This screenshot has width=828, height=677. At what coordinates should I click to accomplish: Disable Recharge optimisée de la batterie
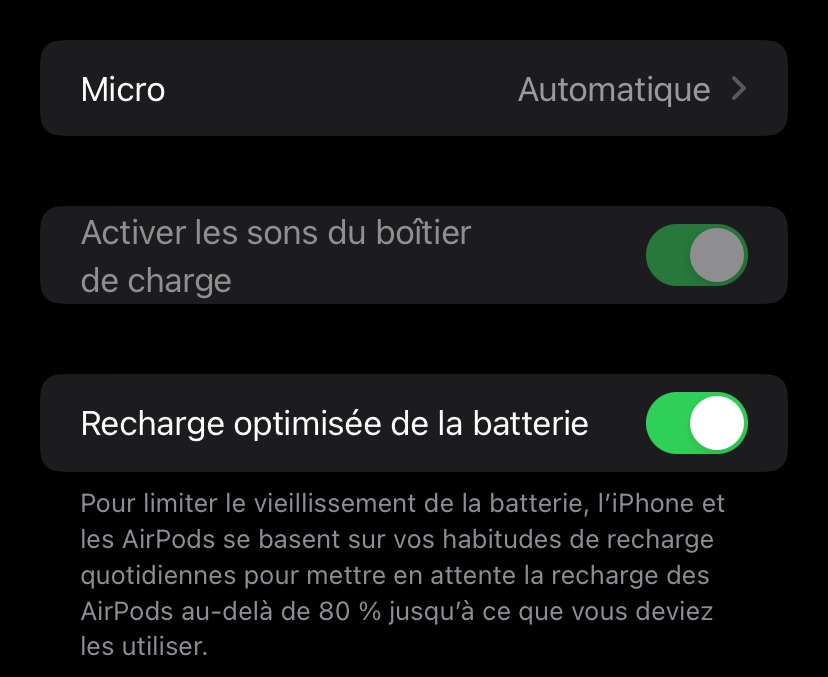(x=697, y=423)
